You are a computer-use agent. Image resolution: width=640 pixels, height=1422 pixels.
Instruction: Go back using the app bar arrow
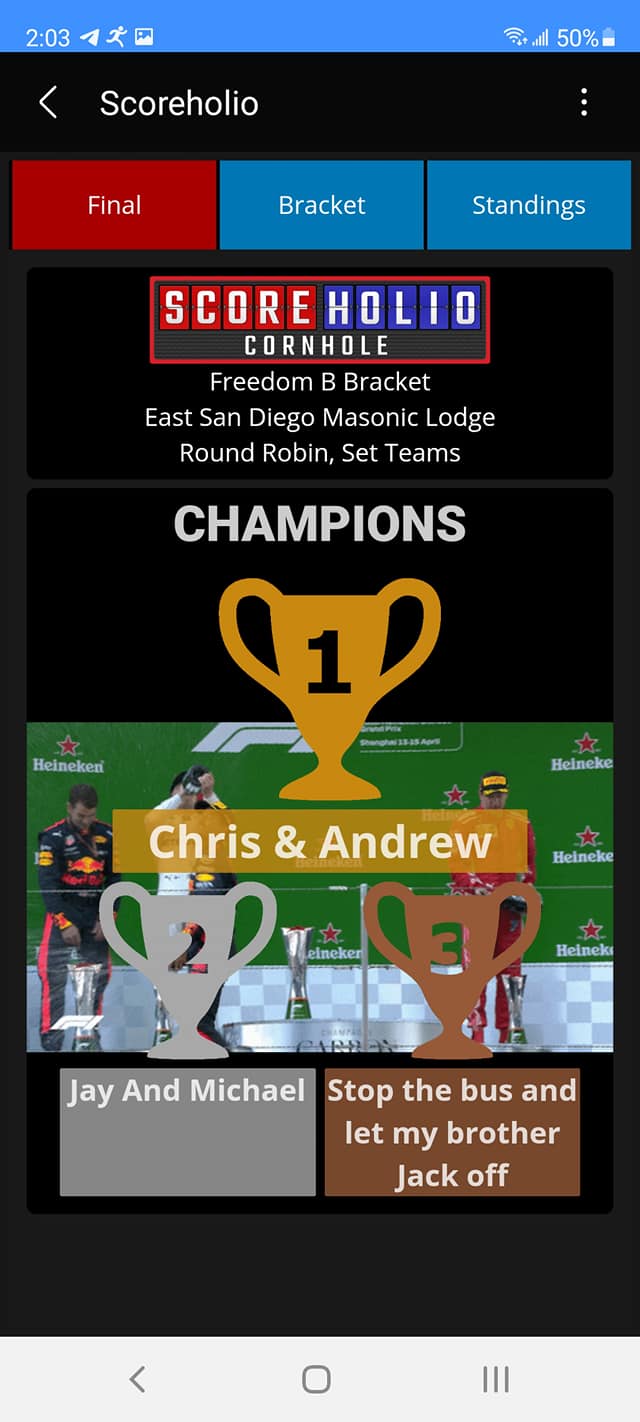tap(47, 103)
